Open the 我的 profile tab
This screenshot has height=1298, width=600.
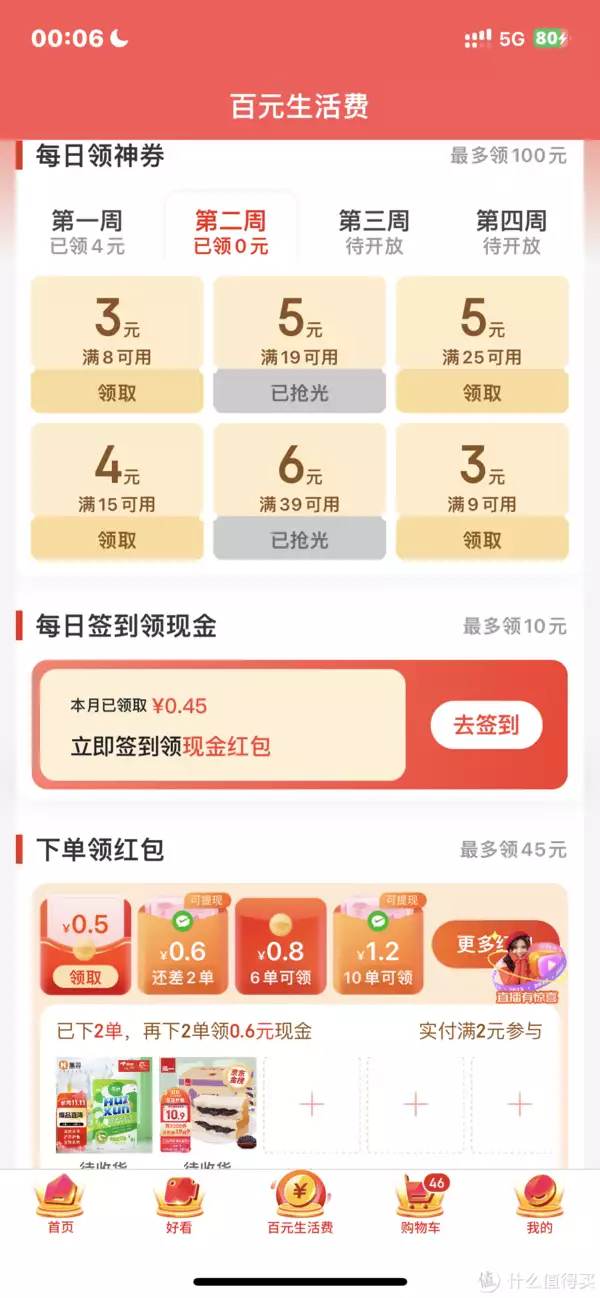pos(539,1205)
